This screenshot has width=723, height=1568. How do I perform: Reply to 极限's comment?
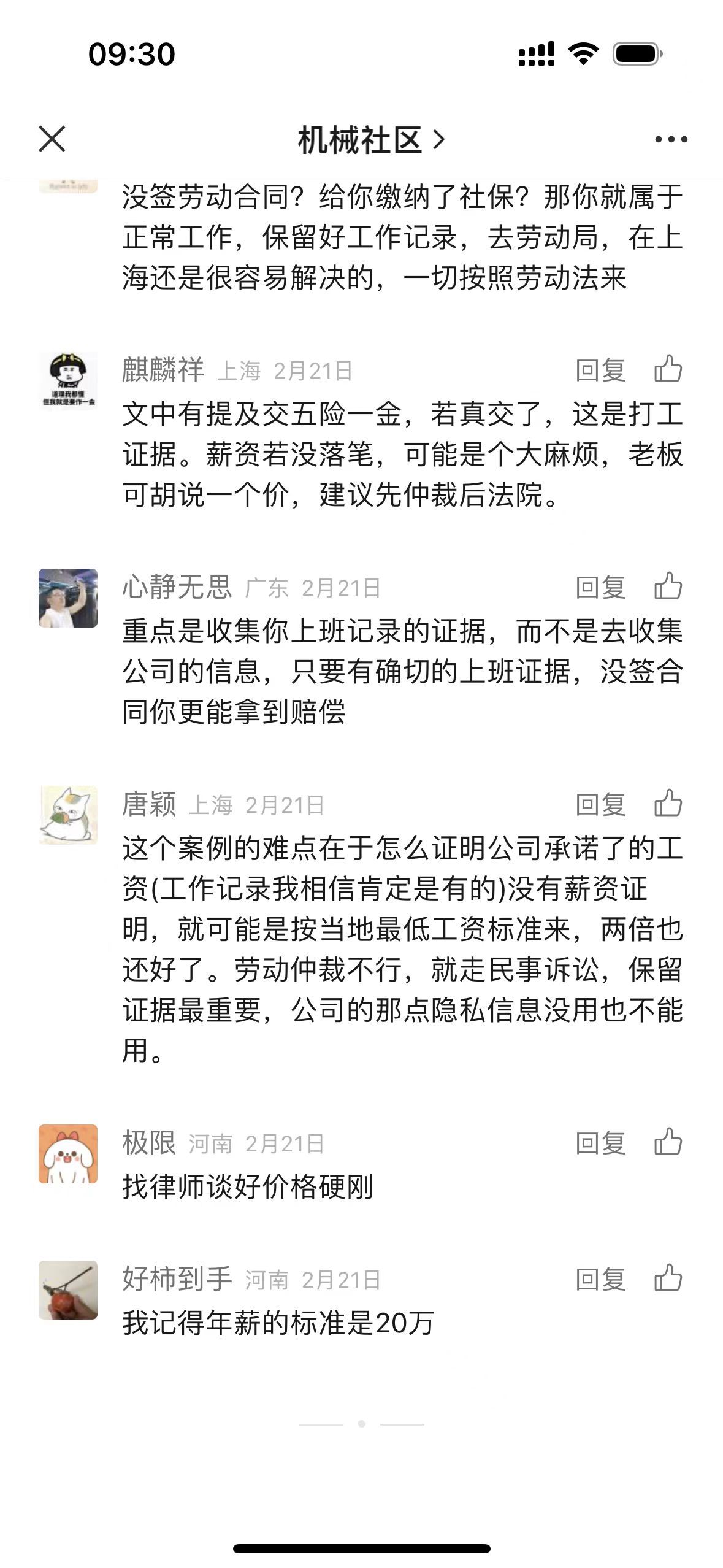point(600,1143)
